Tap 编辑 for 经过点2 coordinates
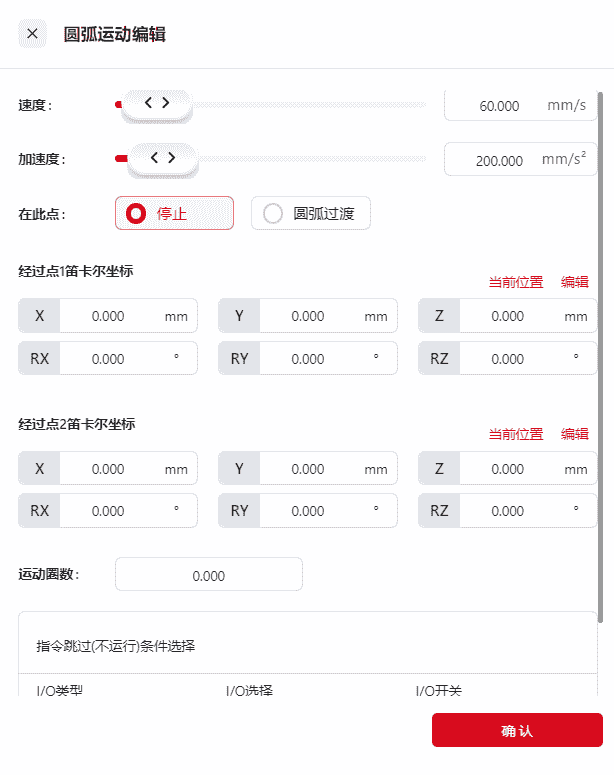Viewport: 614px width, 775px height. (574, 434)
